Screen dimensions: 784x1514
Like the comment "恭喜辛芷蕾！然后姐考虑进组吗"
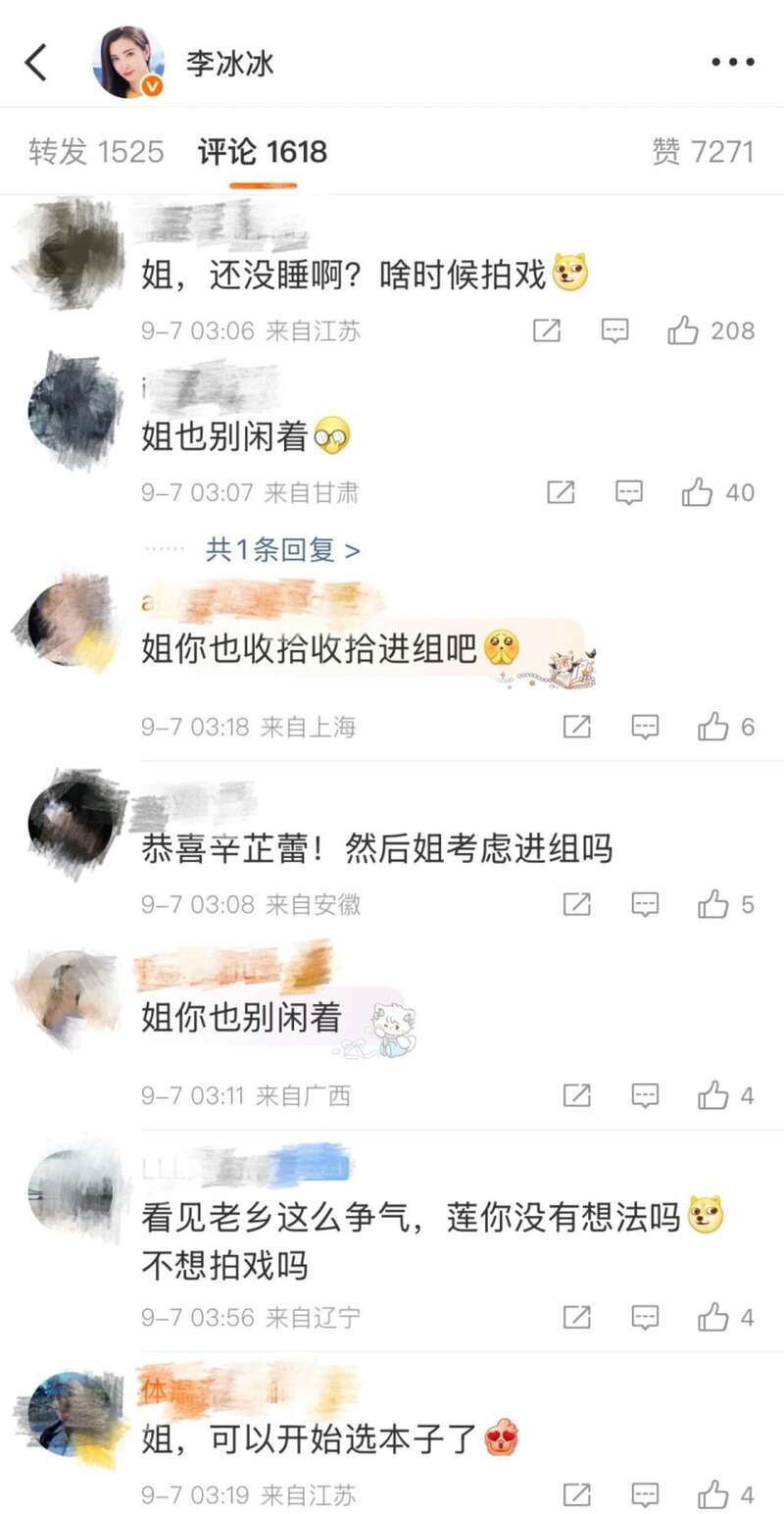[x=712, y=904]
